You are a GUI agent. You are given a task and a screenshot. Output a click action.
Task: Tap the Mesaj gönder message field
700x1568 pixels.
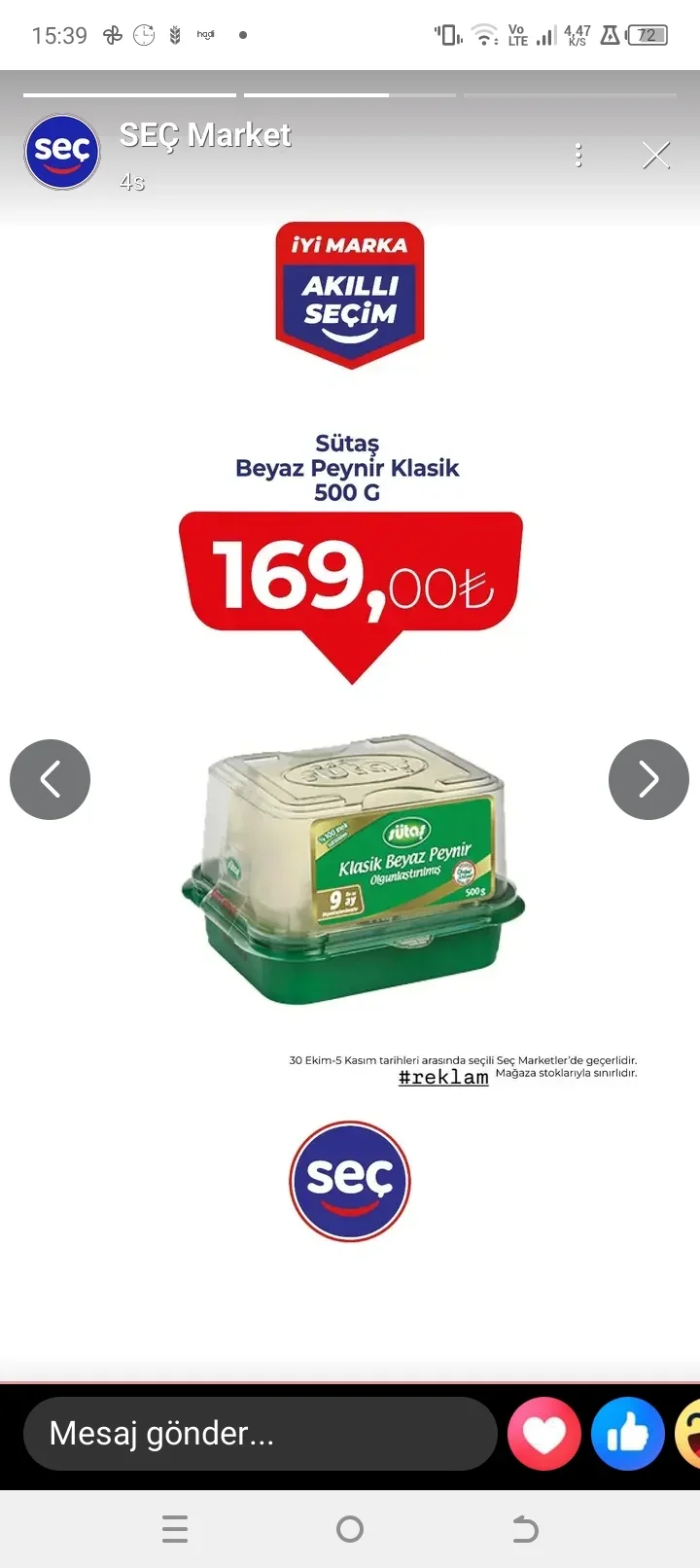point(260,1434)
